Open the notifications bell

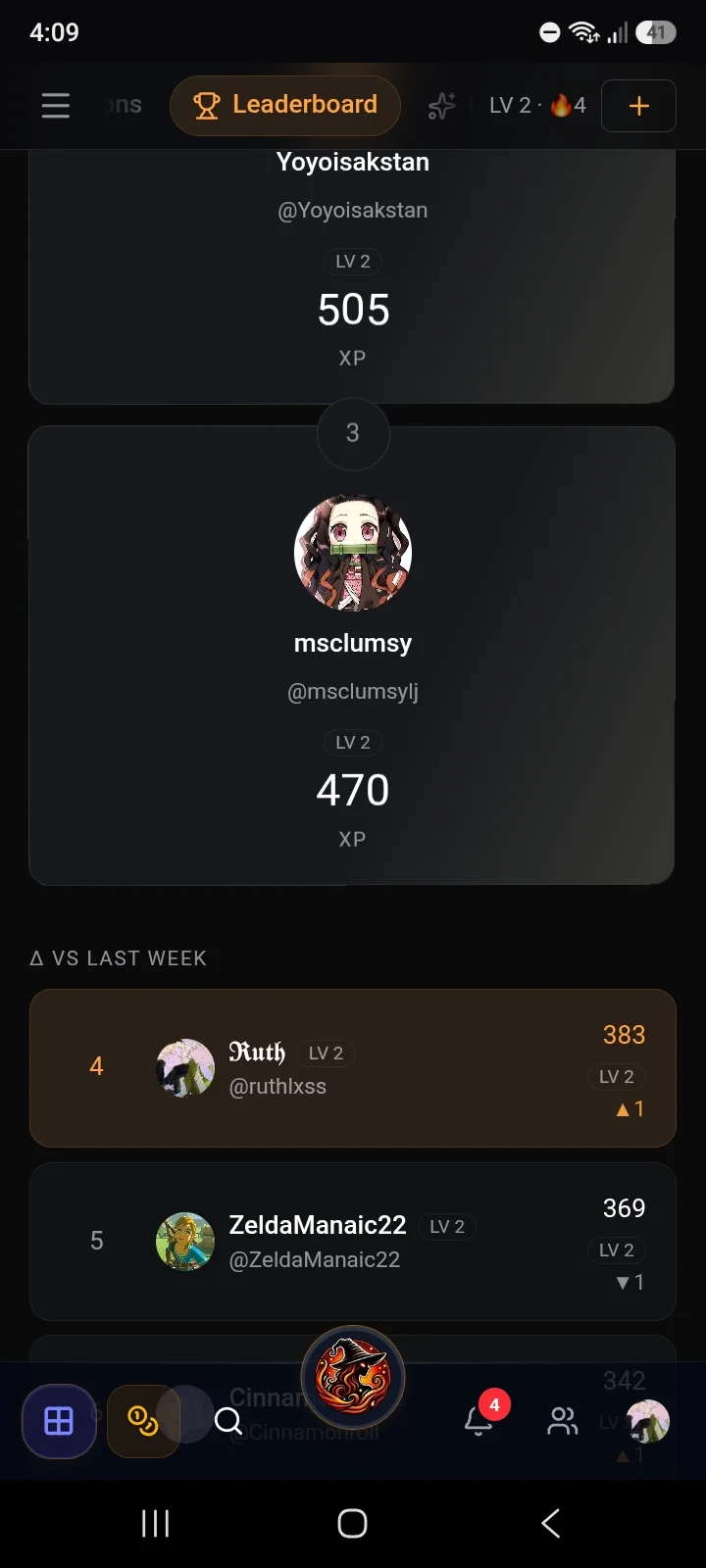pos(479,1419)
